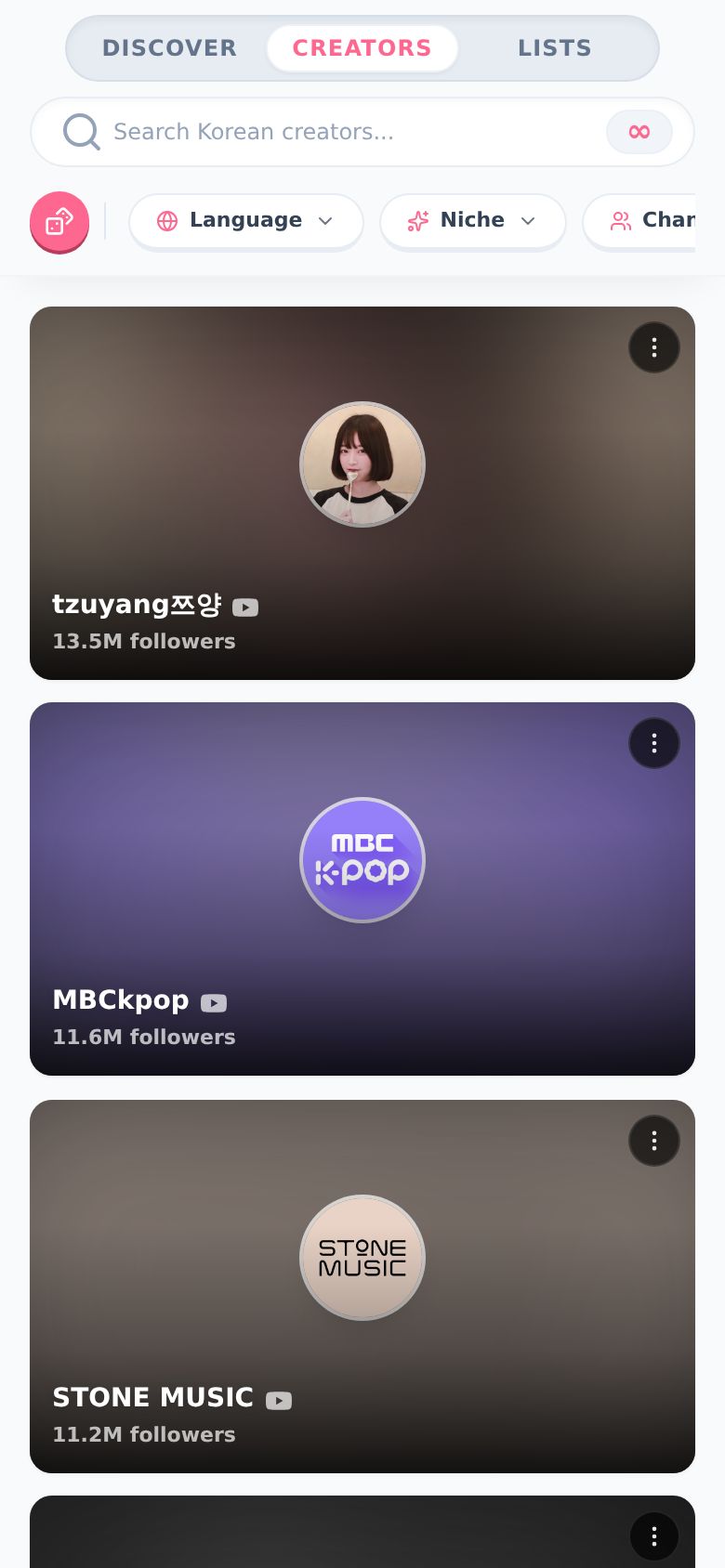Open more options on tzuyang쯔양 card
This screenshot has width=725, height=1568.
[x=654, y=347]
